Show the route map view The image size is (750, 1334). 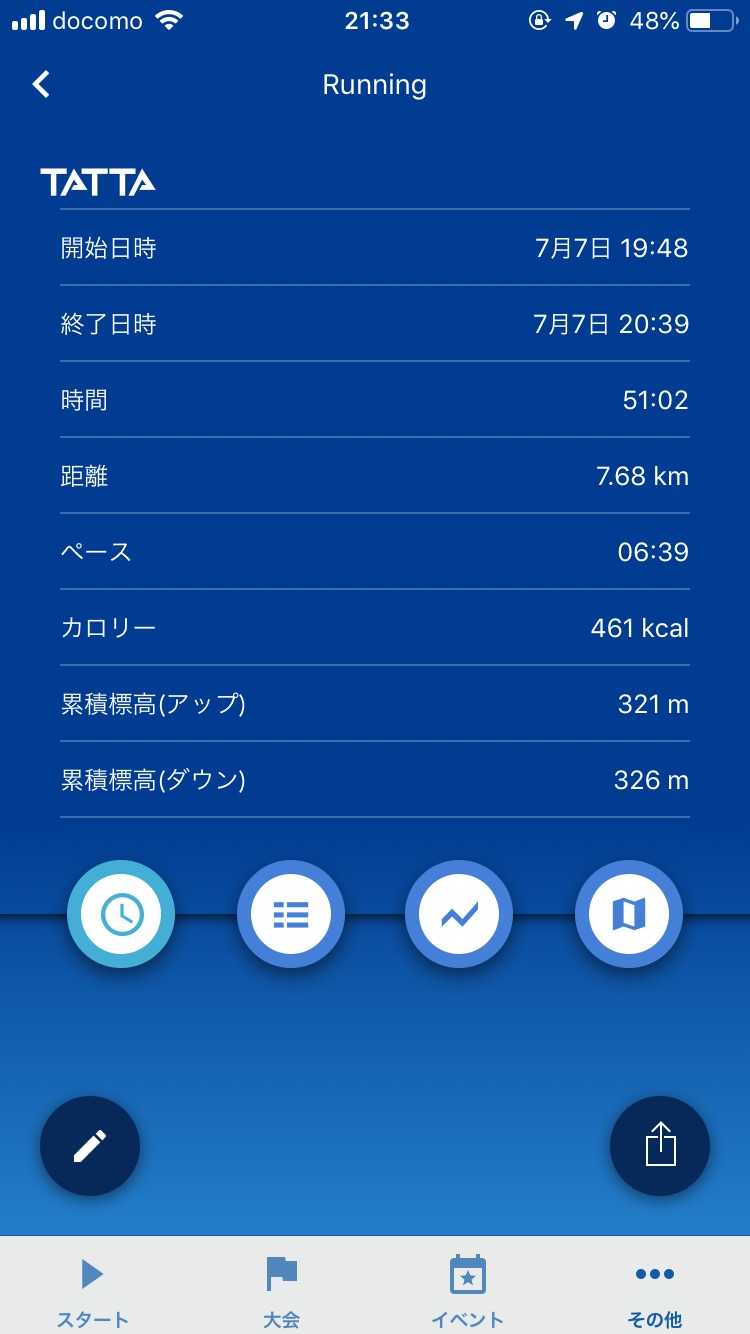629,913
